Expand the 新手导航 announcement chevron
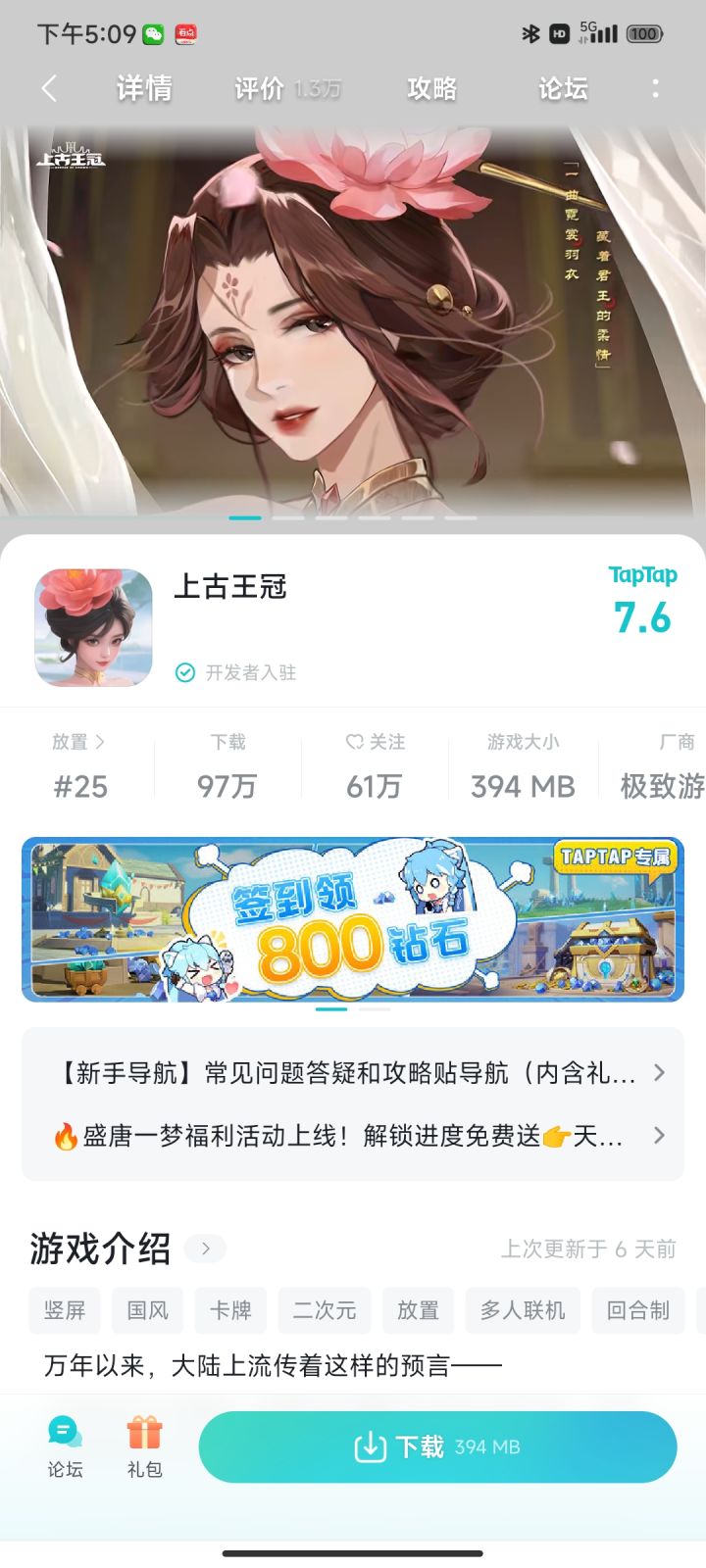This screenshot has height=1568, width=706. 658,1074
